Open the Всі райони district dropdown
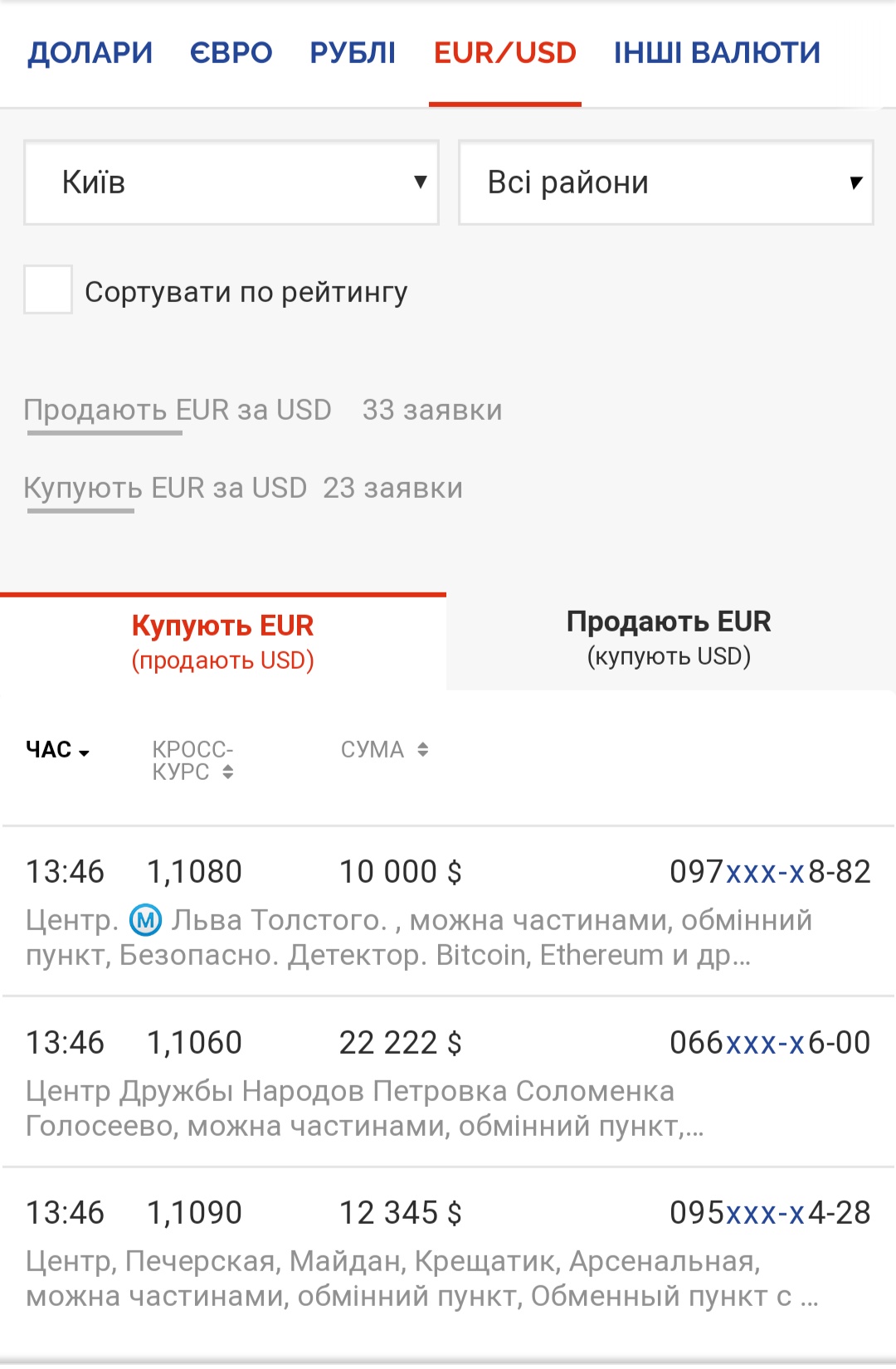The height and width of the screenshot is (1369, 896). point(665,183)
